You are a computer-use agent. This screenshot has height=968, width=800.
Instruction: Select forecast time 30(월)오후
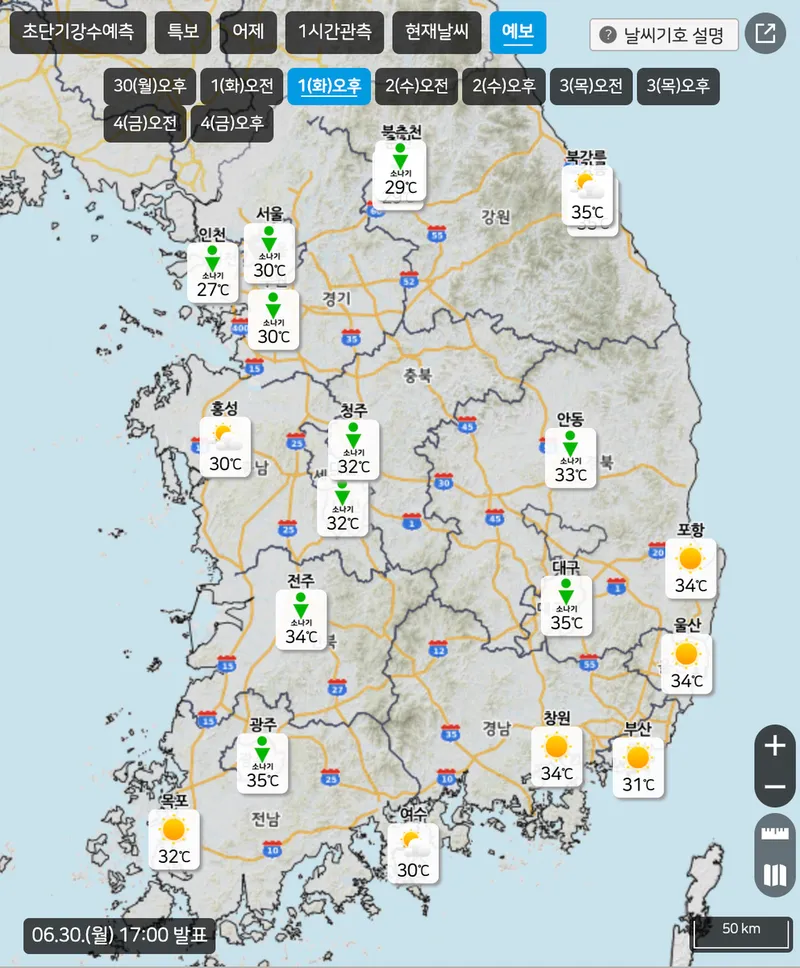click(x=150, y=86)
